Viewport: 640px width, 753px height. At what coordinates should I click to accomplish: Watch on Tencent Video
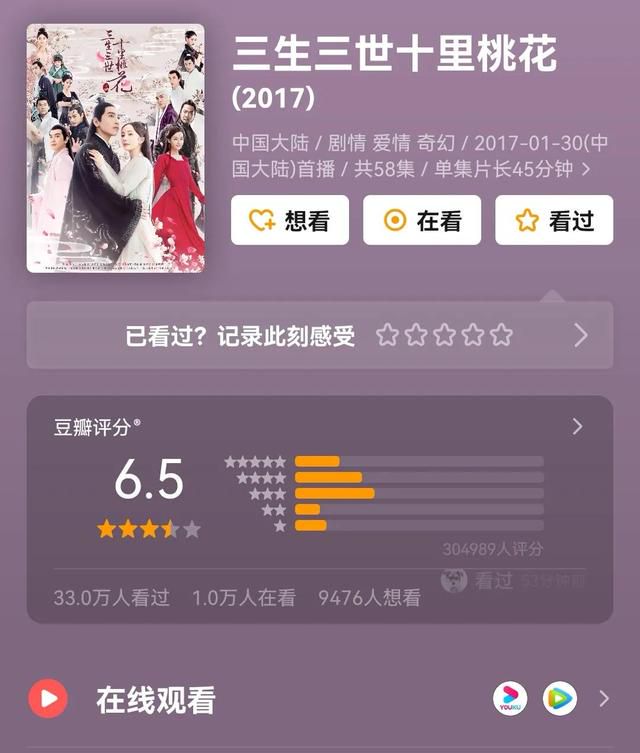point(560,699)
